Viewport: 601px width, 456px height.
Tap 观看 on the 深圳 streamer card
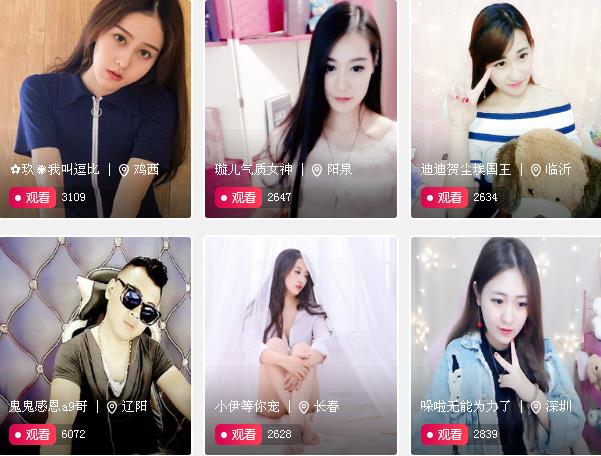444,435
